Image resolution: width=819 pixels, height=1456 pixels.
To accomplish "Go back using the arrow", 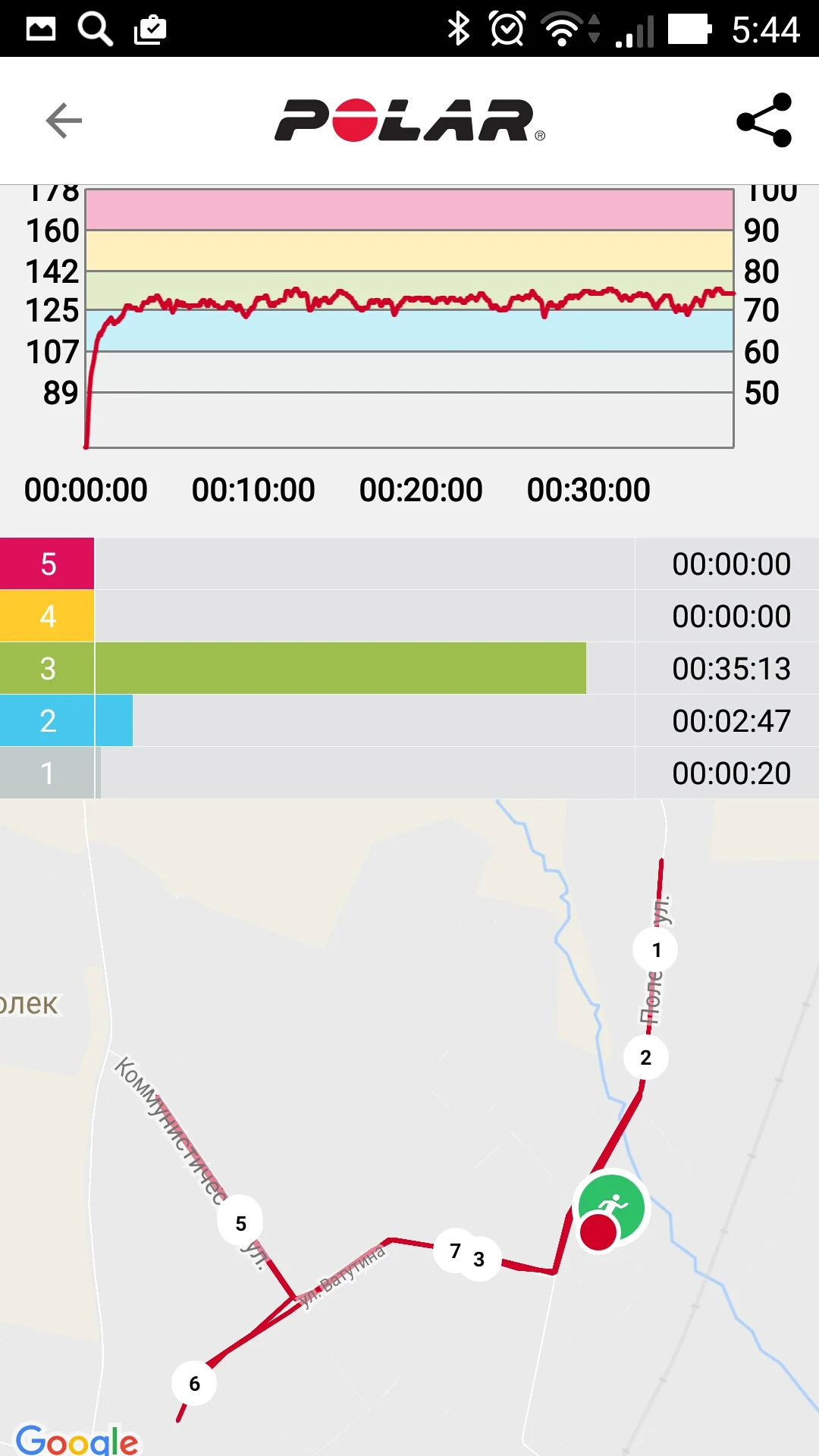I will (x=64, y=121).
